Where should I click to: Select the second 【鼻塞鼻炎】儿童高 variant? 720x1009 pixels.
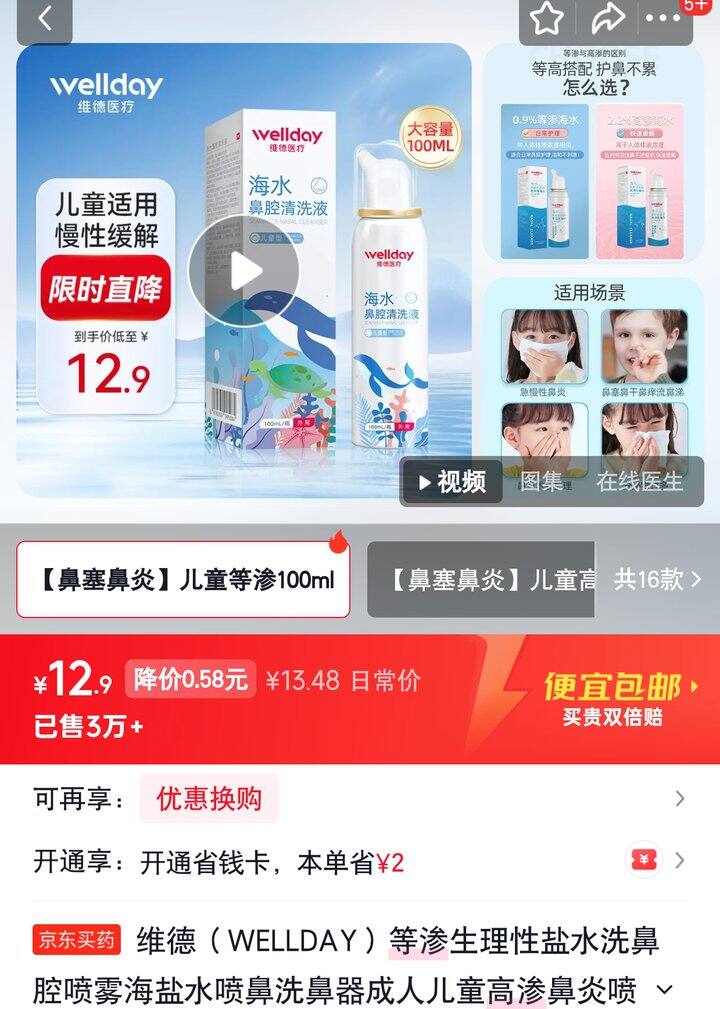click(x=480, y=580)
